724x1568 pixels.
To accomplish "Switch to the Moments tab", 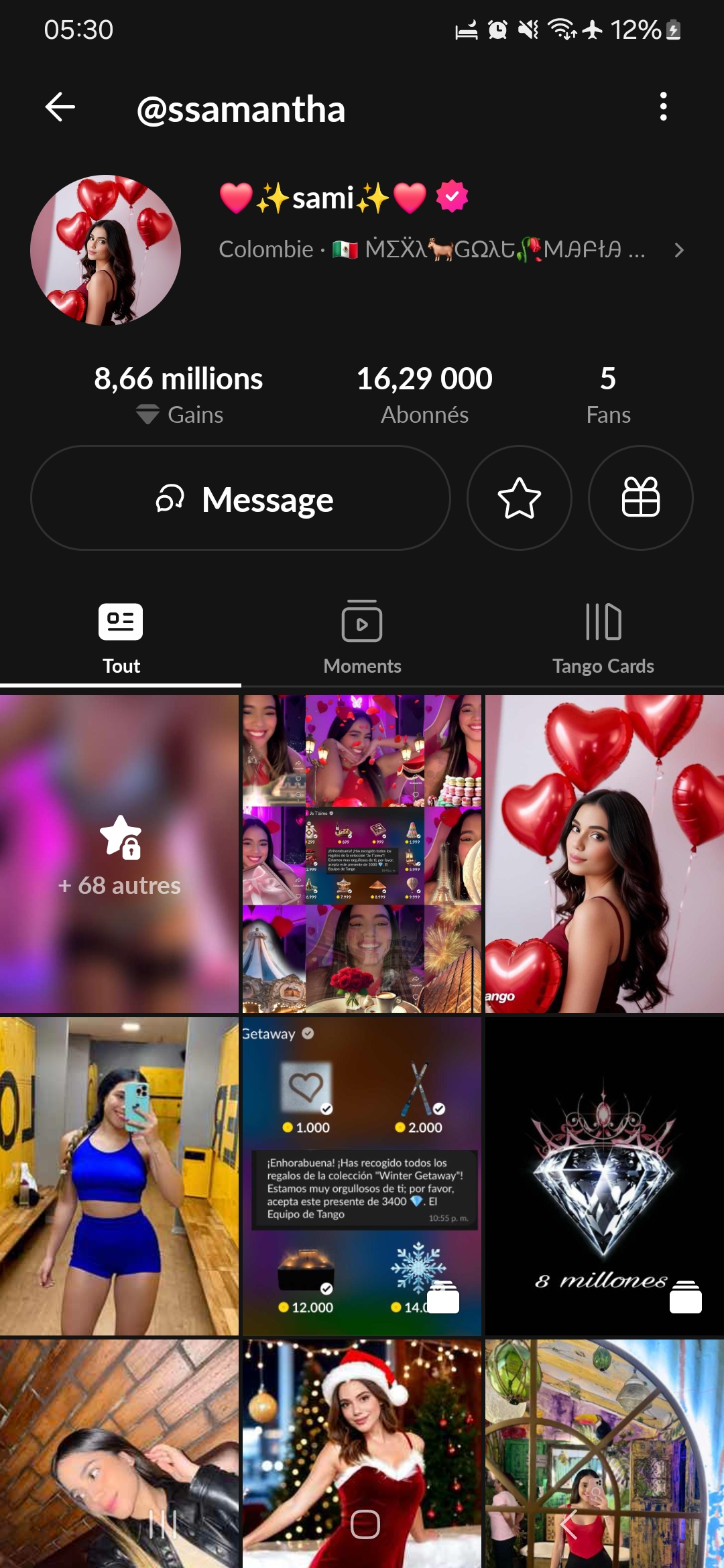I will point(362,638).
